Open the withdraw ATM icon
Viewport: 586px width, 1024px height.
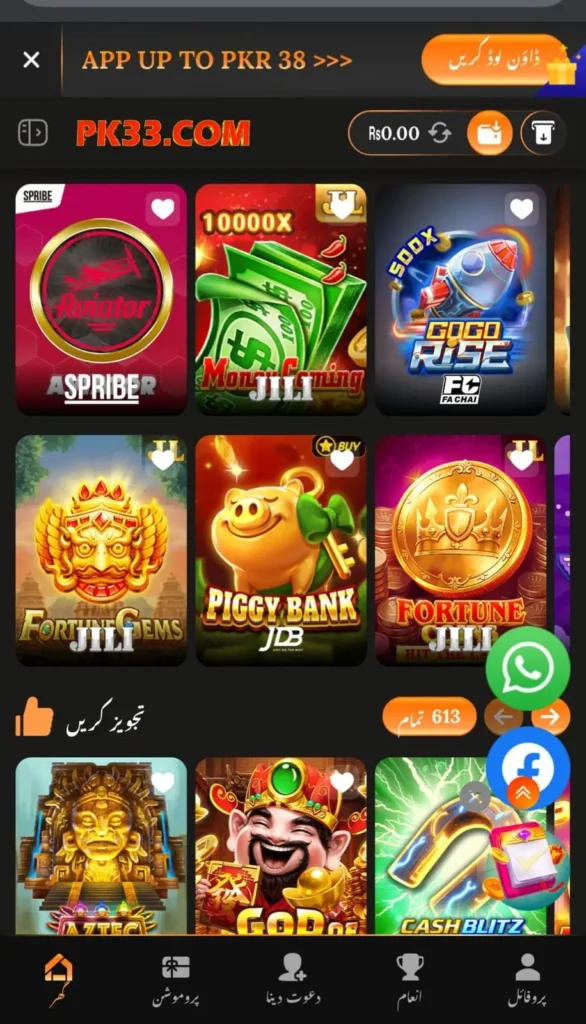point(543,133)
